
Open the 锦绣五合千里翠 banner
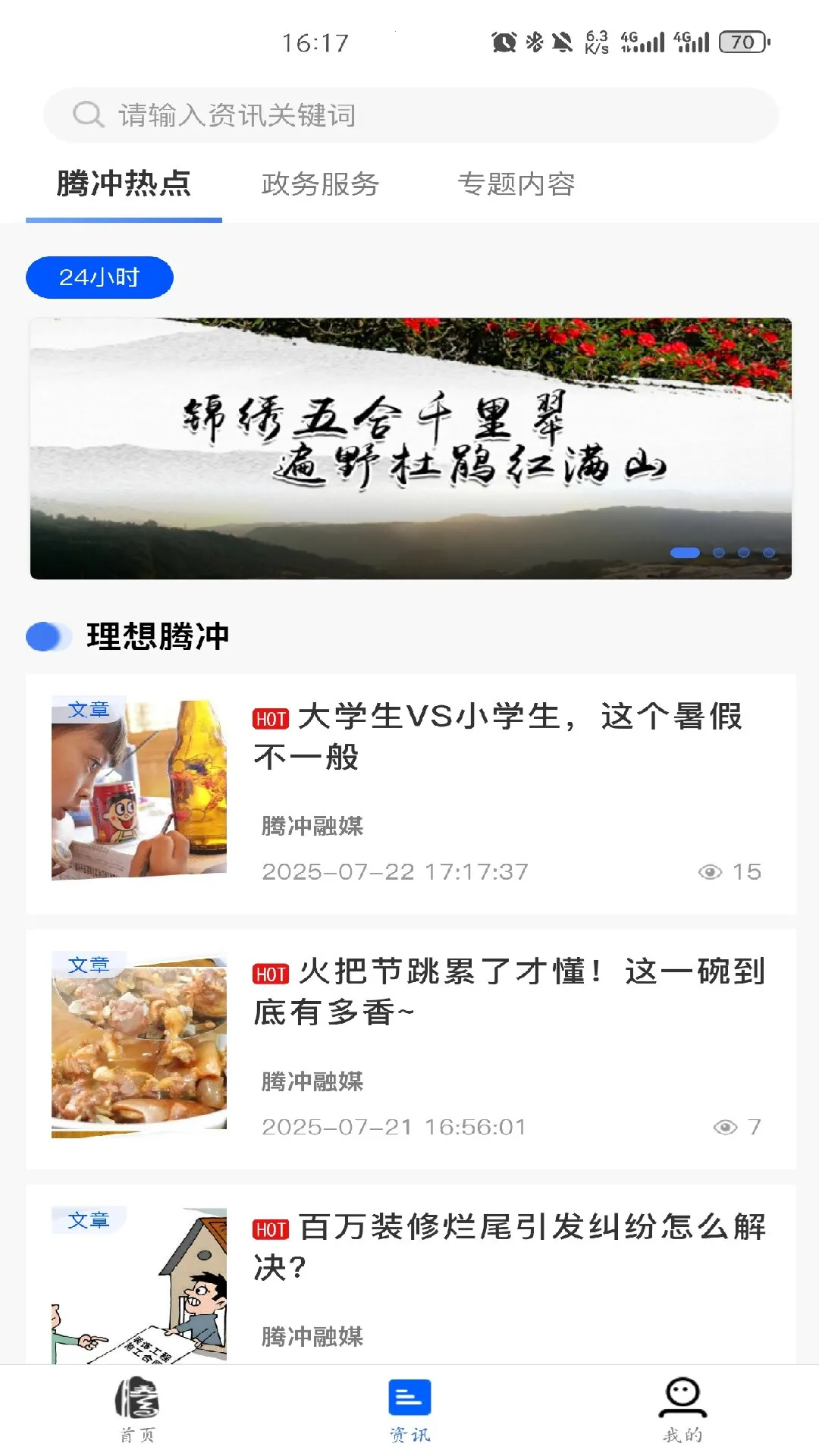410,448
